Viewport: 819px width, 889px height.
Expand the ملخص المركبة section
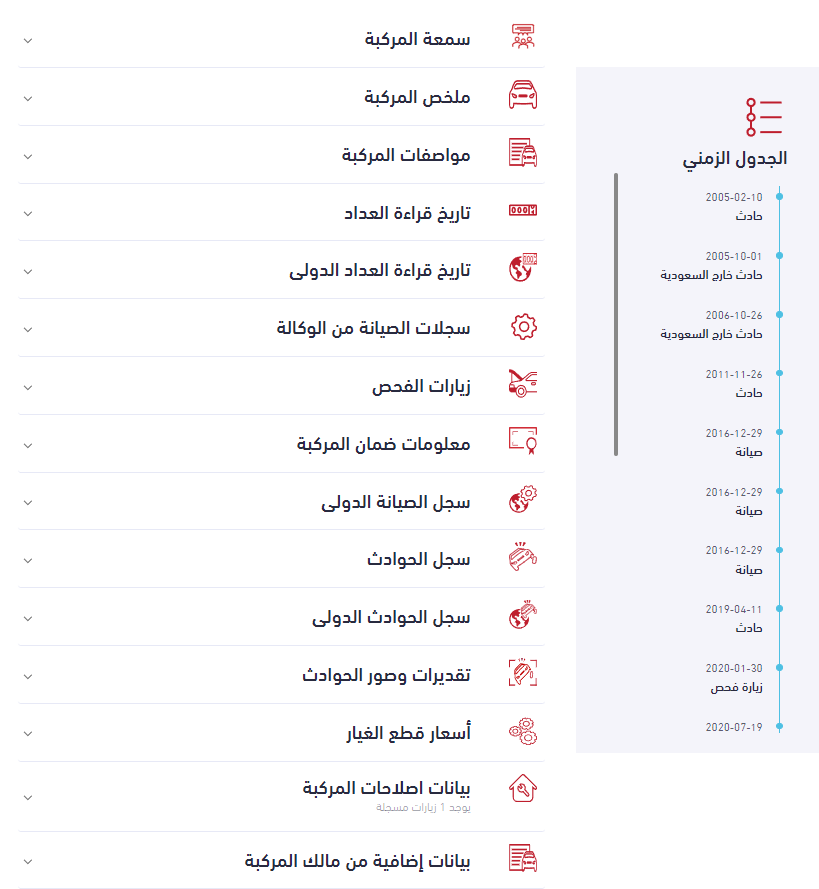coord(417,98)
